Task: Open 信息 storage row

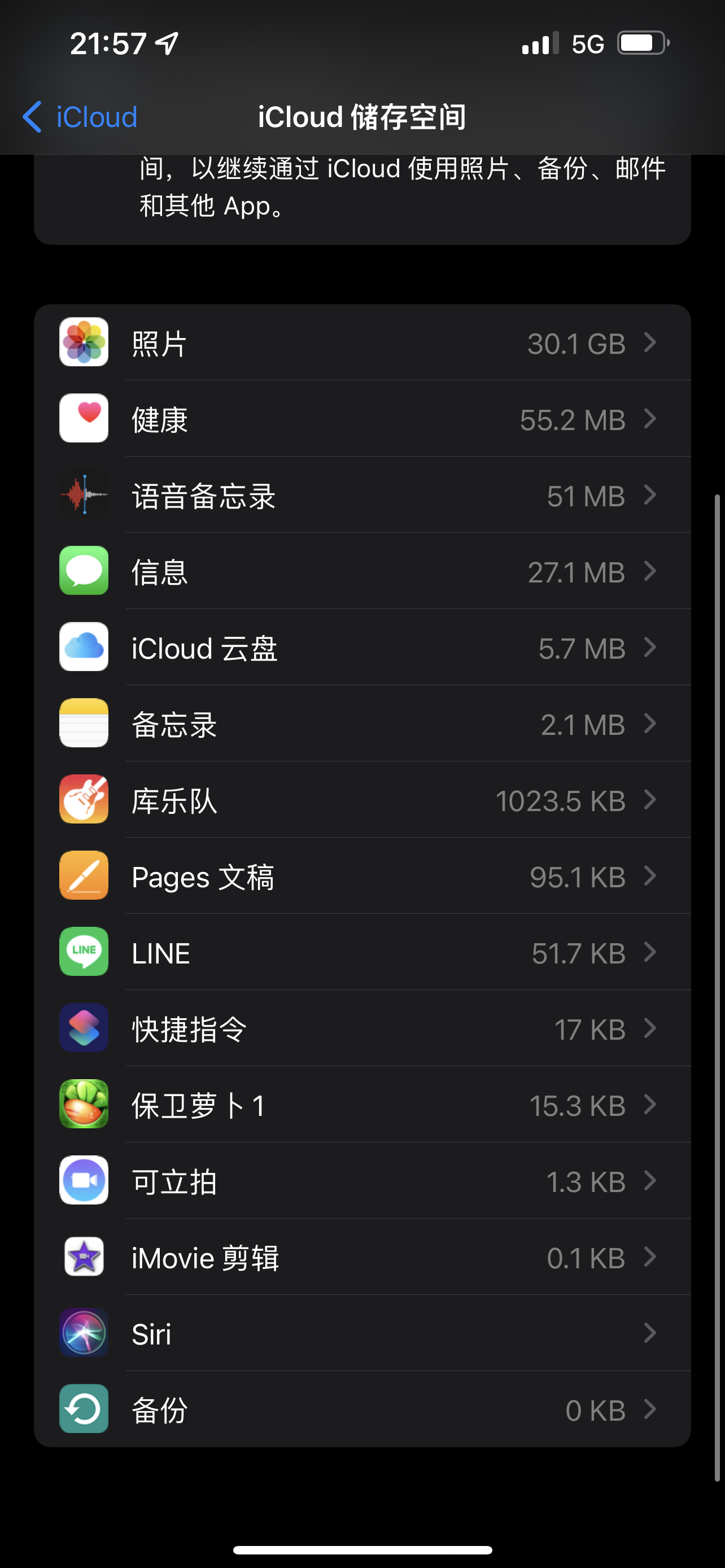Action: [362, 571]
